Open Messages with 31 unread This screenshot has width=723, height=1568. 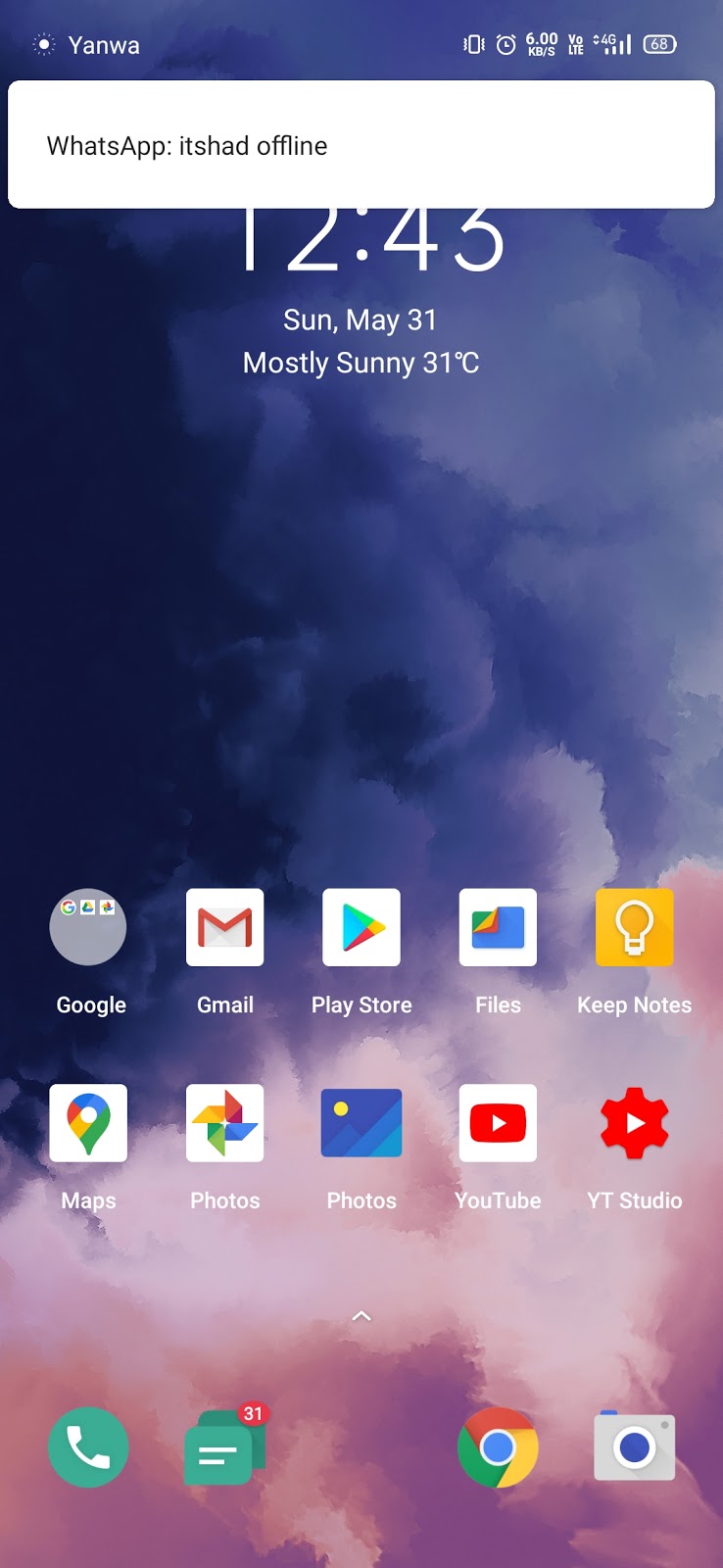224,1448
